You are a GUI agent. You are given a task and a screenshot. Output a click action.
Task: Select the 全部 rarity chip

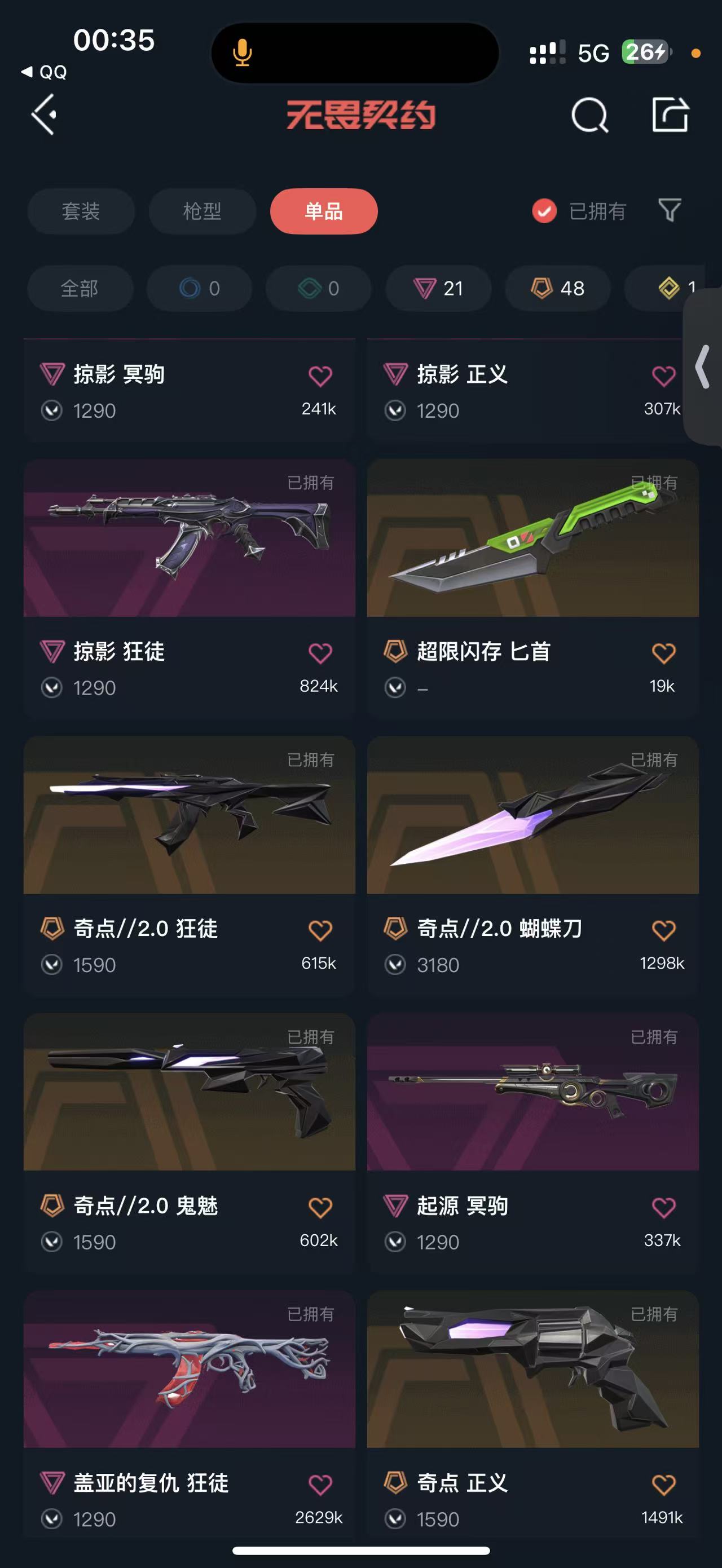(80, 289)
